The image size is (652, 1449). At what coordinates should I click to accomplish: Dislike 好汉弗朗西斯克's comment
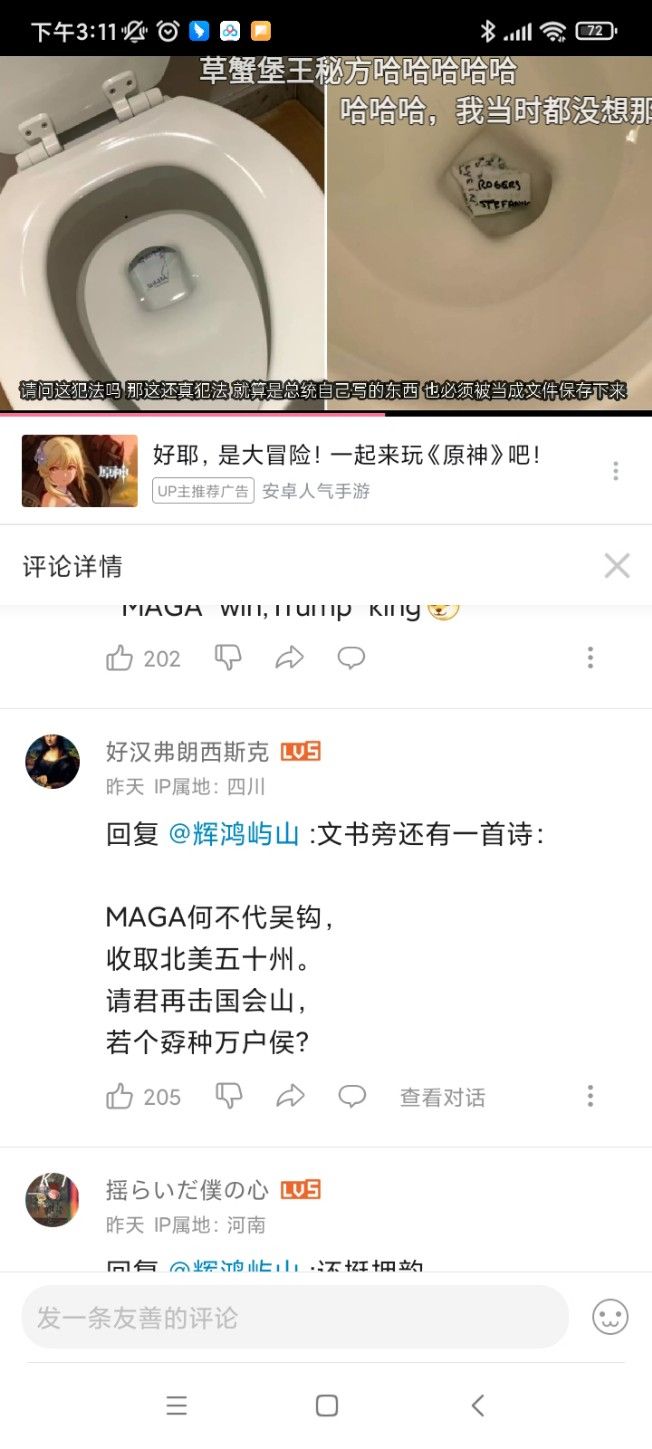click(x=229, y=1096)
